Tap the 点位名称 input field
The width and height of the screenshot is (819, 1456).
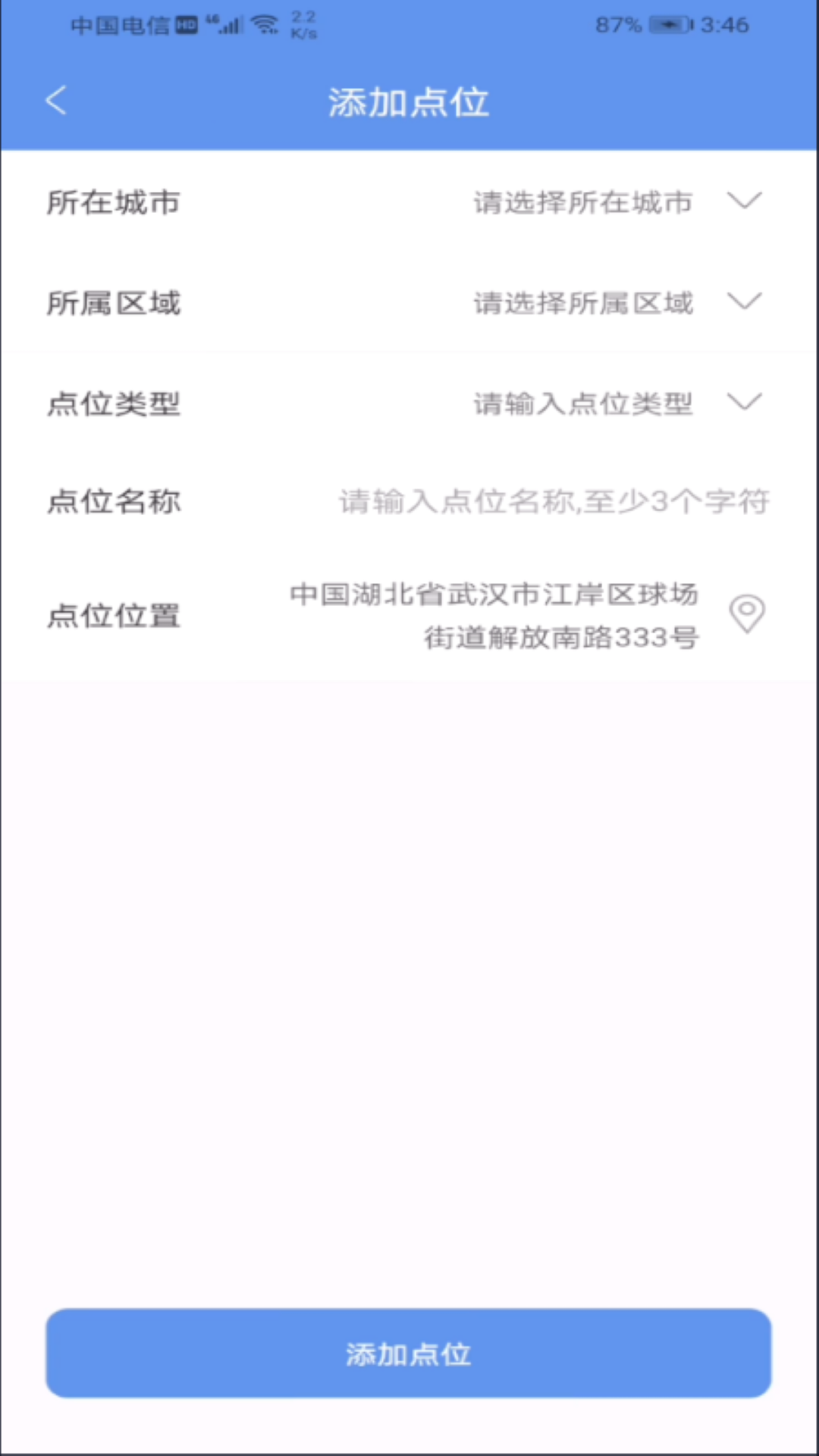click(x=554, y=502)
